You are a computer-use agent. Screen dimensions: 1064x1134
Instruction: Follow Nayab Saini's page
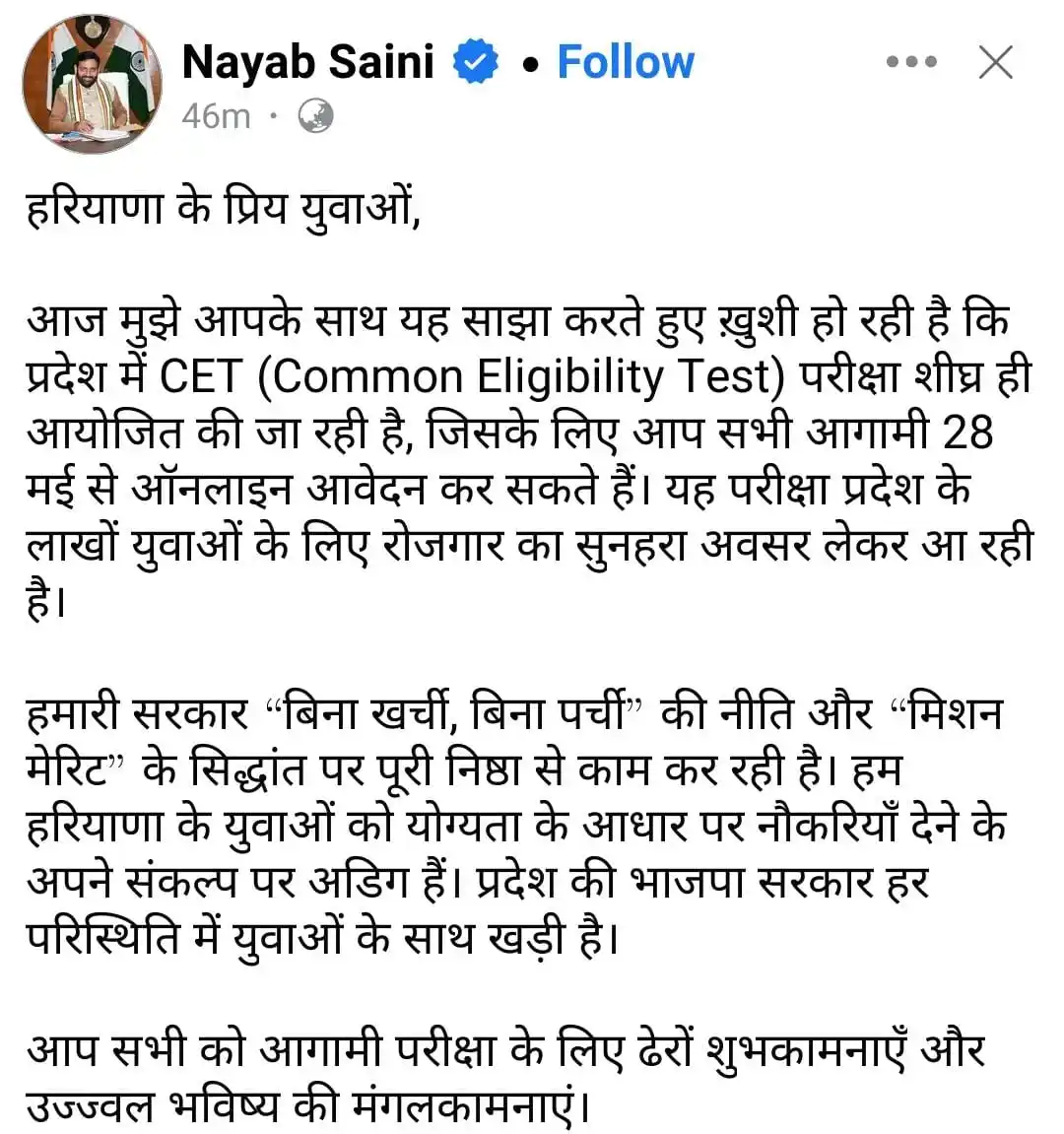[x=626, y=62]
